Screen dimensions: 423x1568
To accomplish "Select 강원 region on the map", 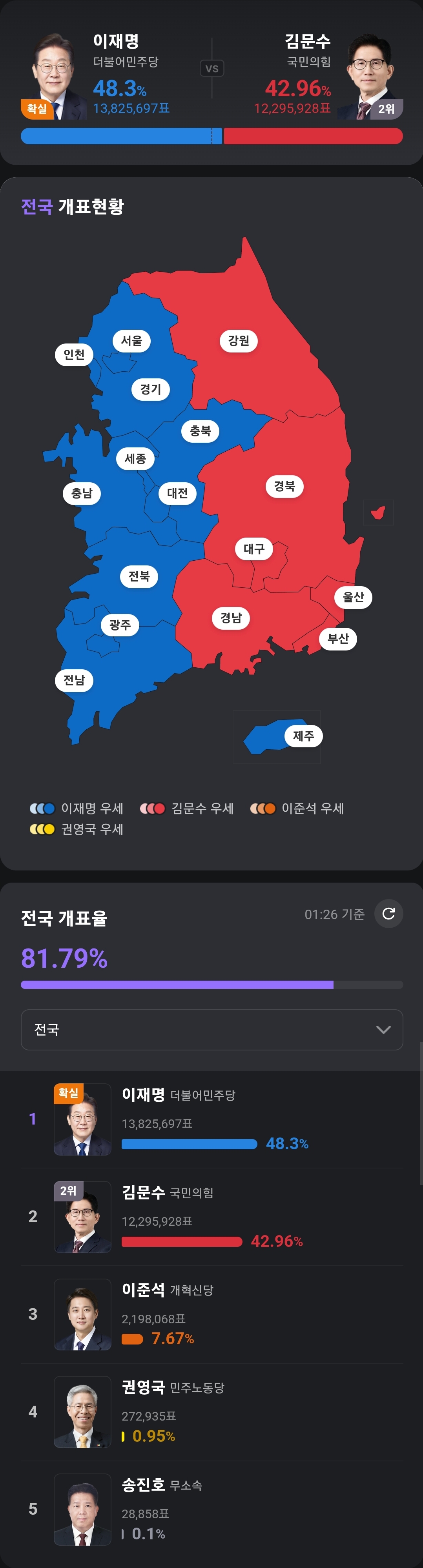I will pyautogui.click(x=238, y=340).
